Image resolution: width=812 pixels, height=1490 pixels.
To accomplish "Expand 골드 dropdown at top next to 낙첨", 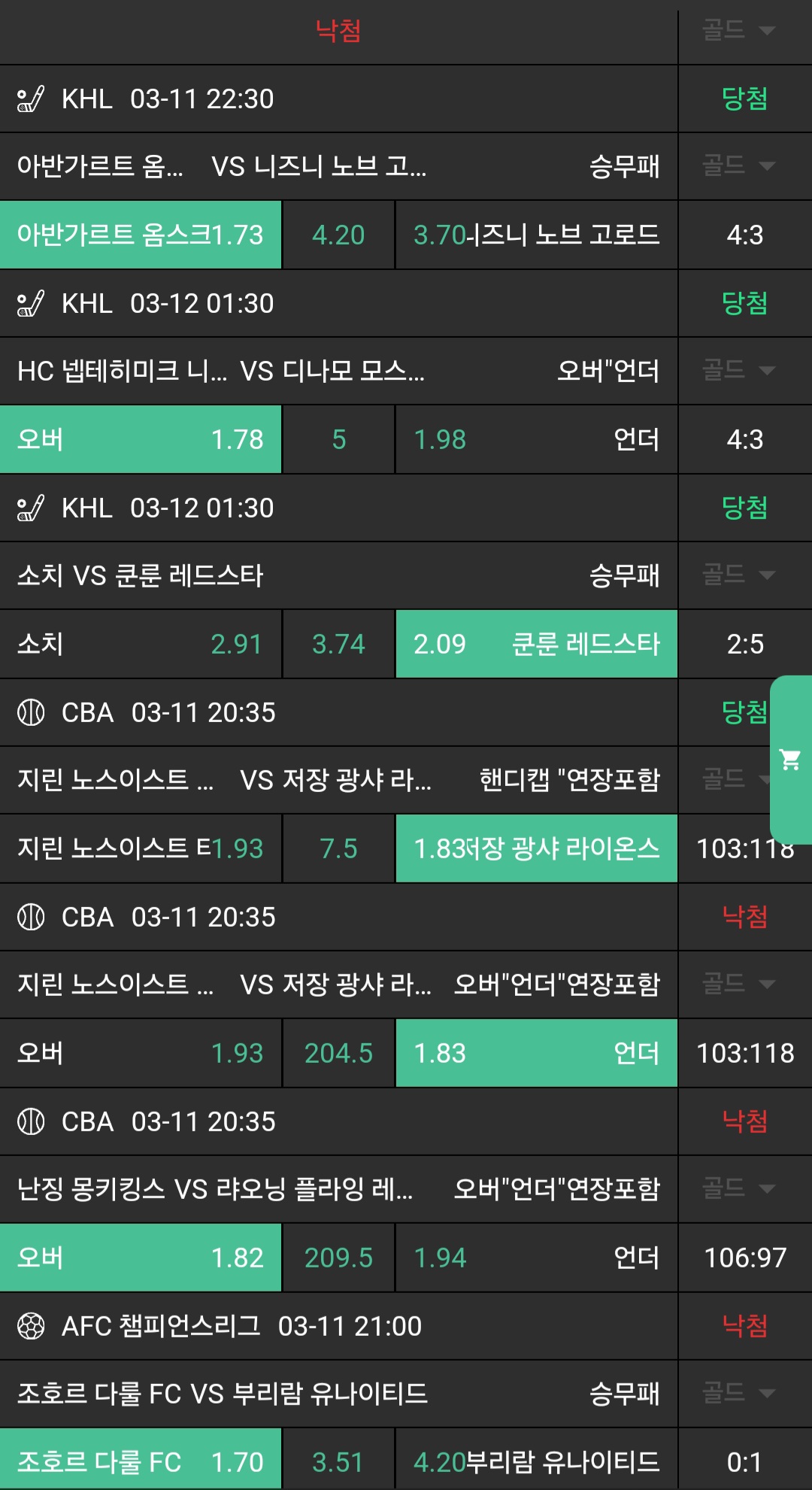I will pos(738,30).
